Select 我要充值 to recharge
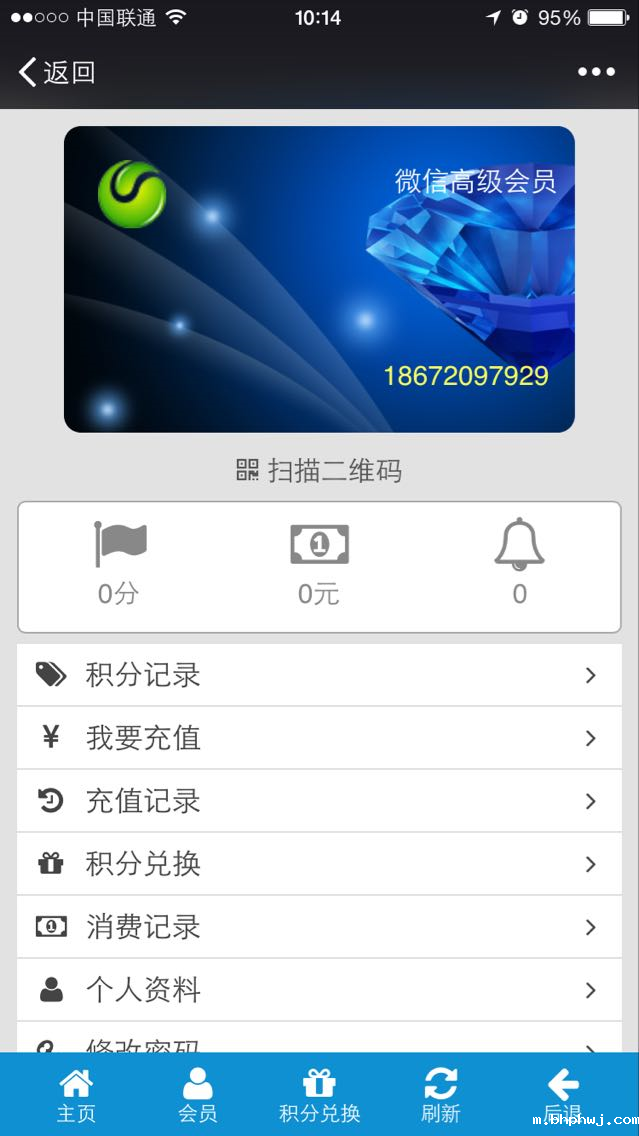This screenshot has width=639, height=1136. pos(320,738)
